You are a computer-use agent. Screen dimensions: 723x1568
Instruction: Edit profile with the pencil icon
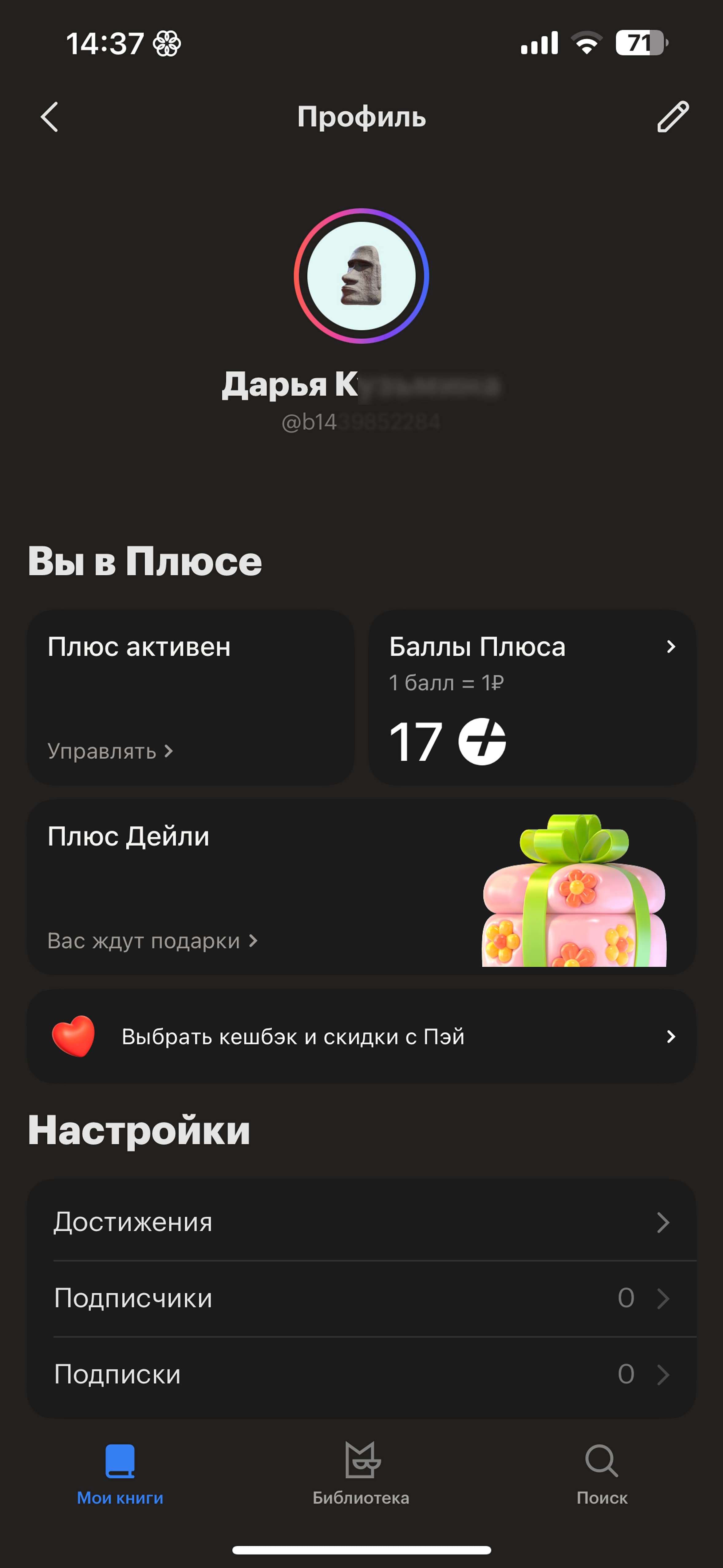point(673,116)
